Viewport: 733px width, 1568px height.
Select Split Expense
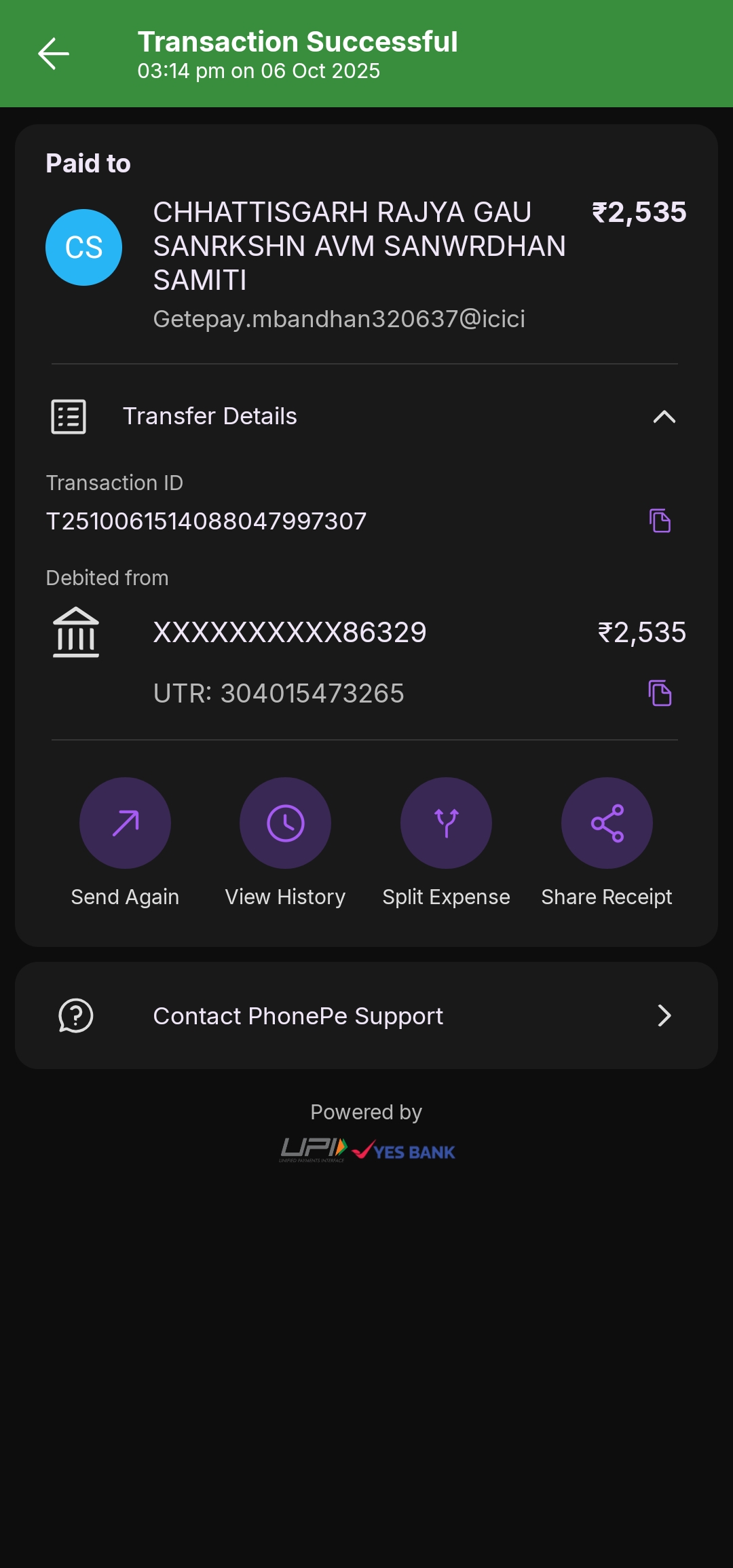click(x=446, y=823)
